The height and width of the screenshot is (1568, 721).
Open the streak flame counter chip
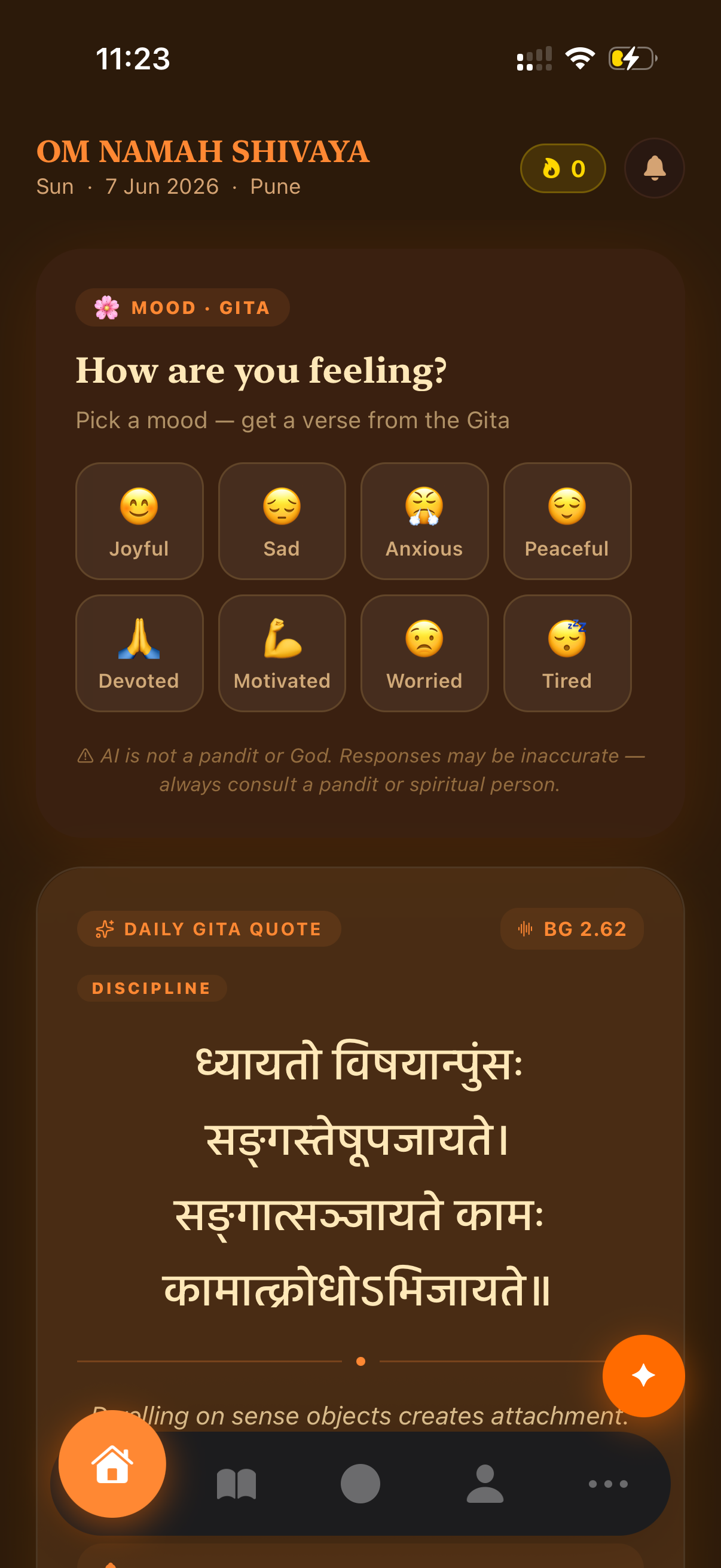click(x=563, y=169)
